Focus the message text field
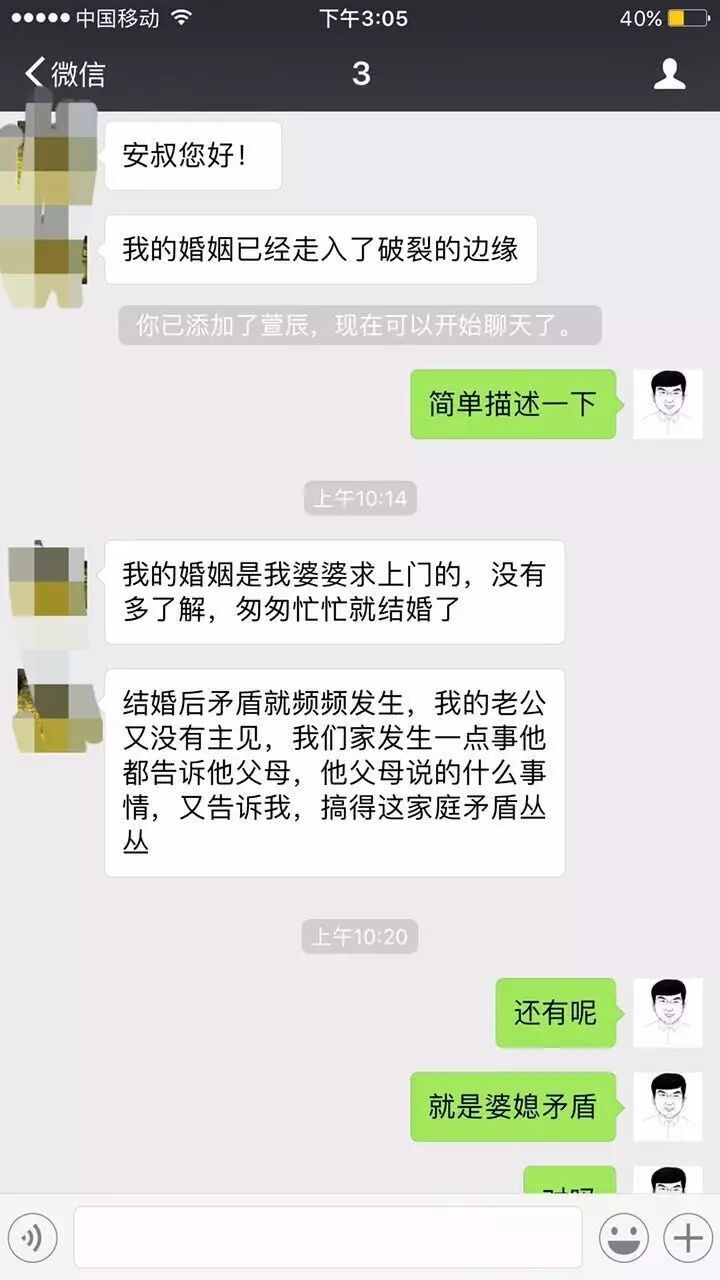Image resolution: width=720 pixels, height=1280 pixels. pyautogui.click(x=327, y=1237)
